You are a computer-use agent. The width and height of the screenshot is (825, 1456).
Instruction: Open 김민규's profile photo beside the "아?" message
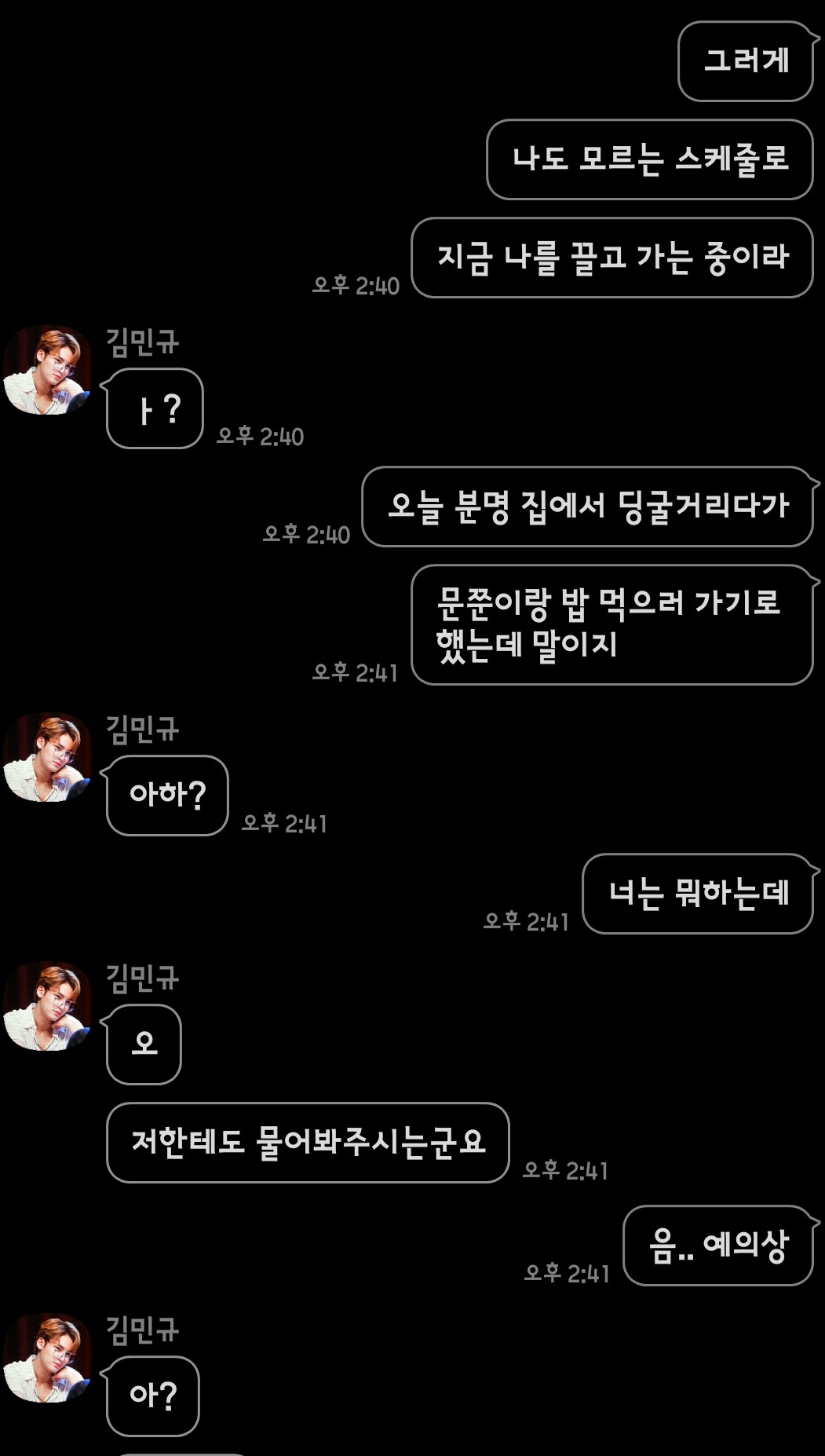(48, 1358)
